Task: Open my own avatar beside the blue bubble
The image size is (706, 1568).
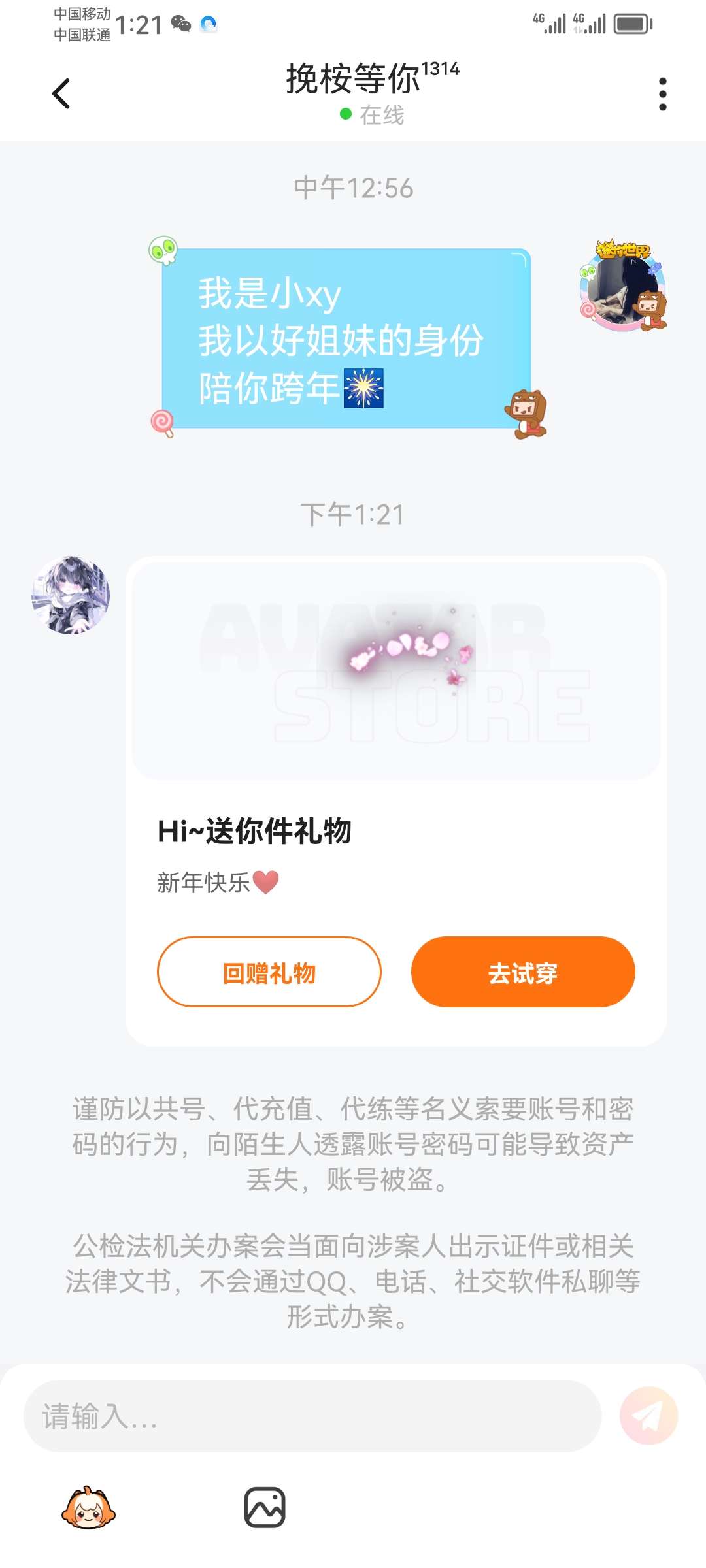Action: pos(623,287)
